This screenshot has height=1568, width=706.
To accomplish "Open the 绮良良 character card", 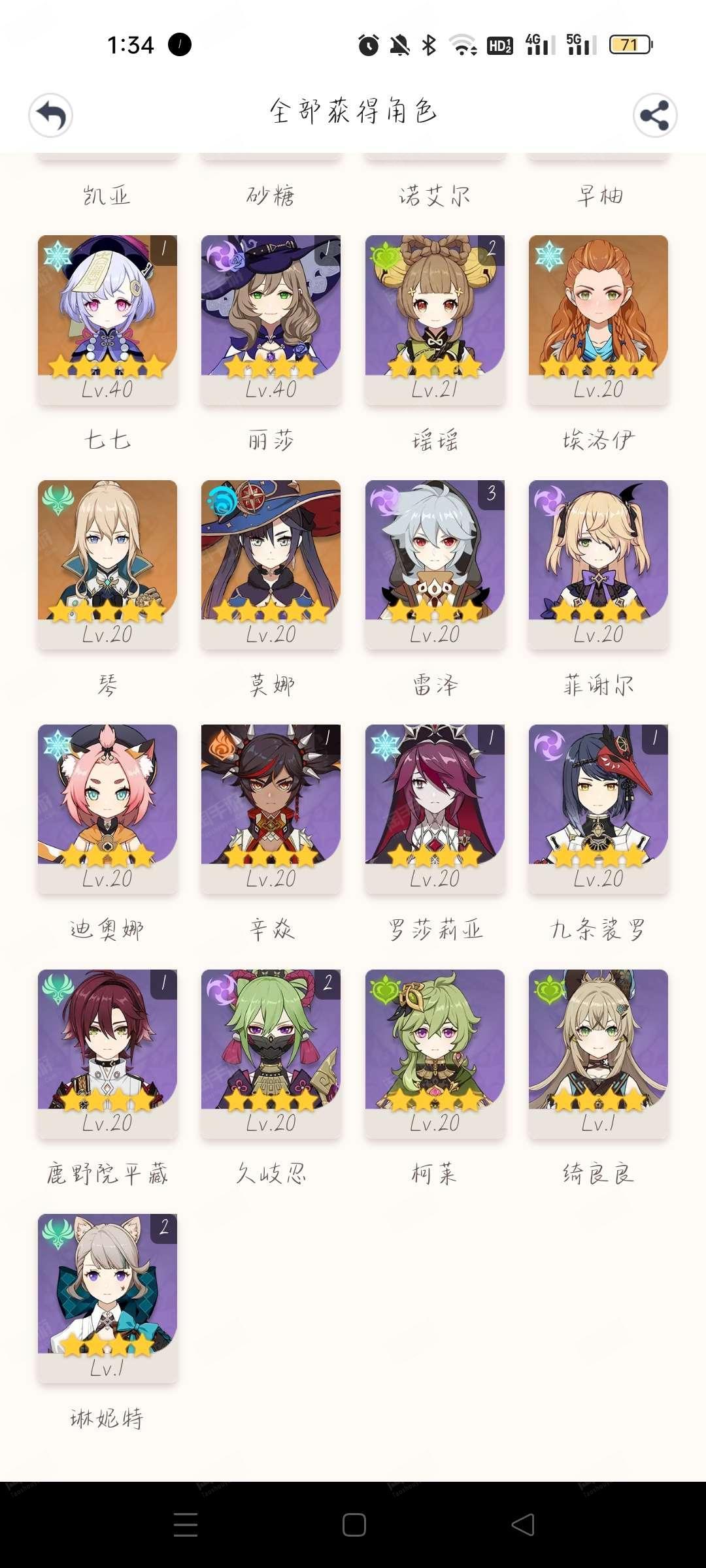I will click(599, 1054).
